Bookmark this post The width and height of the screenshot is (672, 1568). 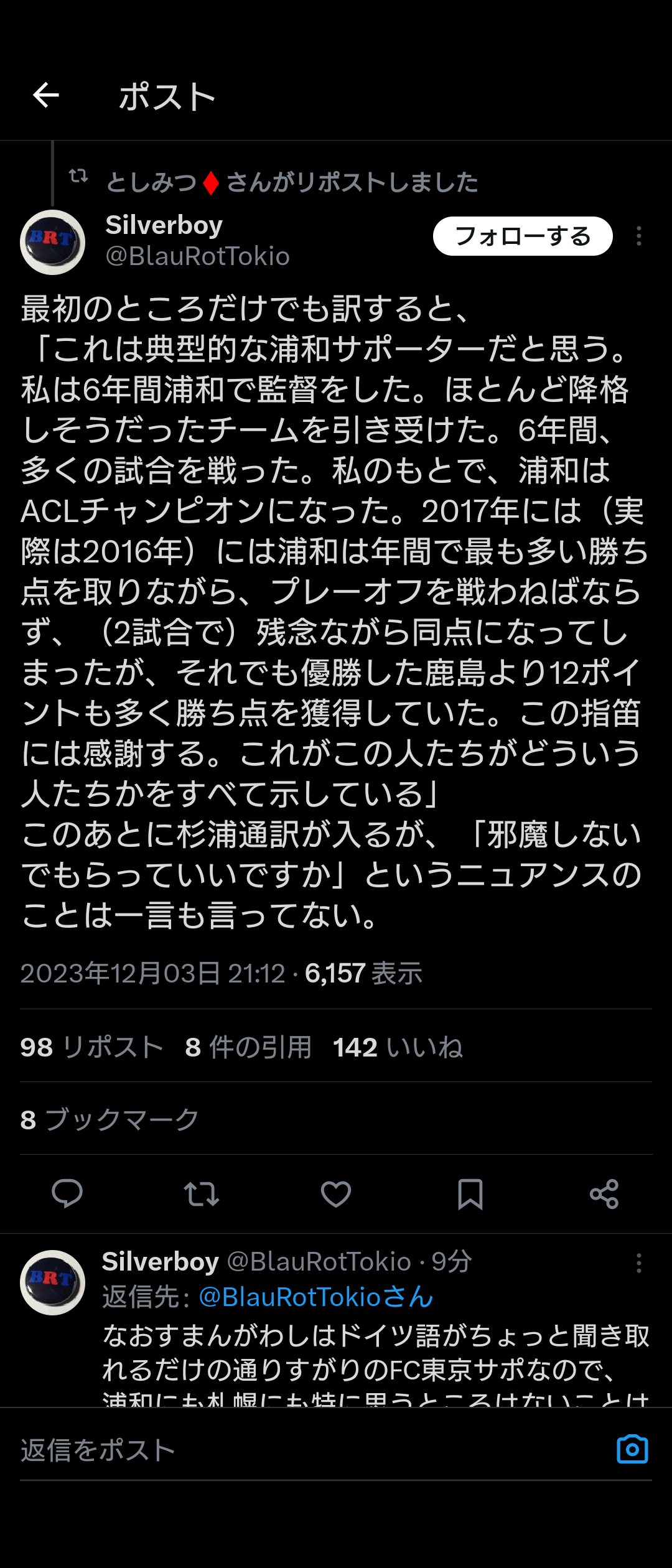(470, 1193)
